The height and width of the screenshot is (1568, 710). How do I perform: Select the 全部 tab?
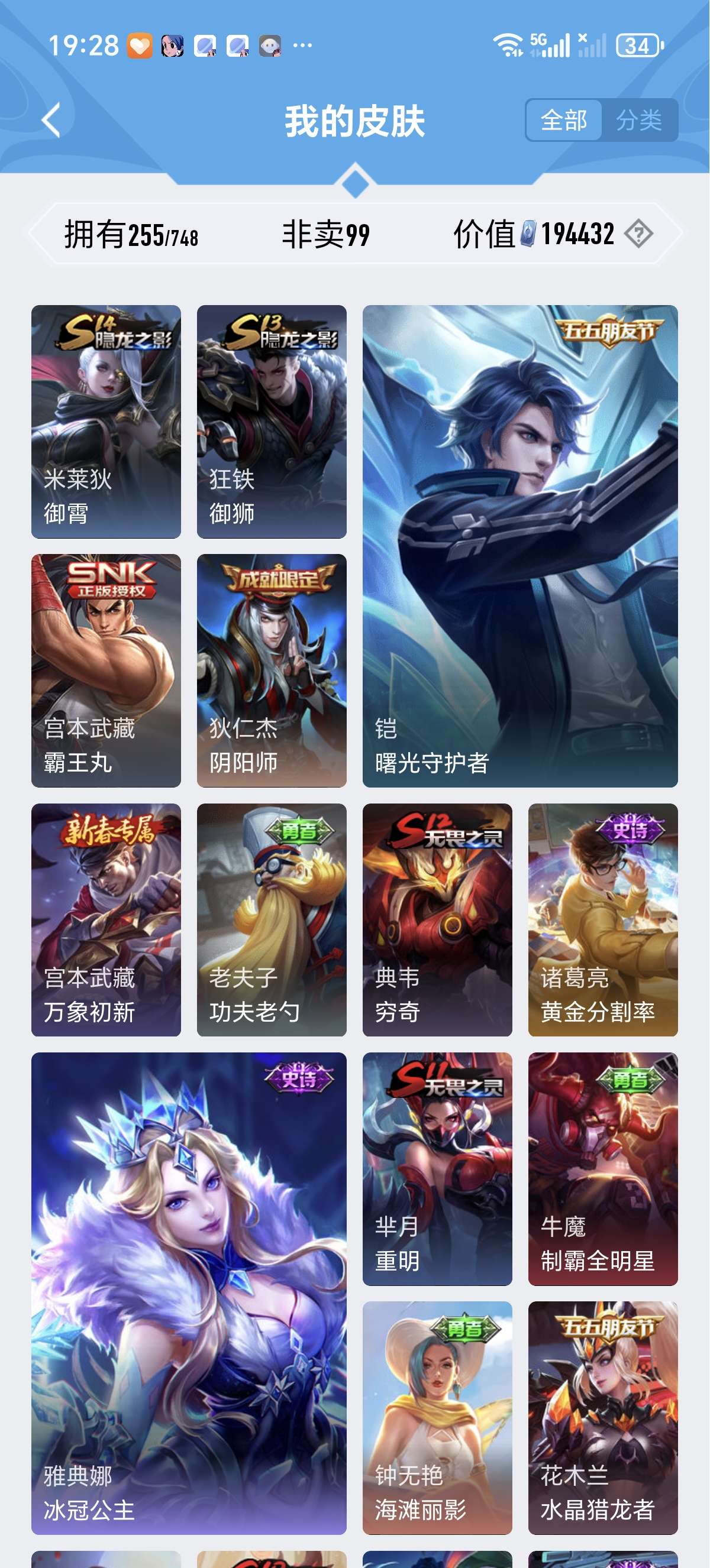(564, 120)
